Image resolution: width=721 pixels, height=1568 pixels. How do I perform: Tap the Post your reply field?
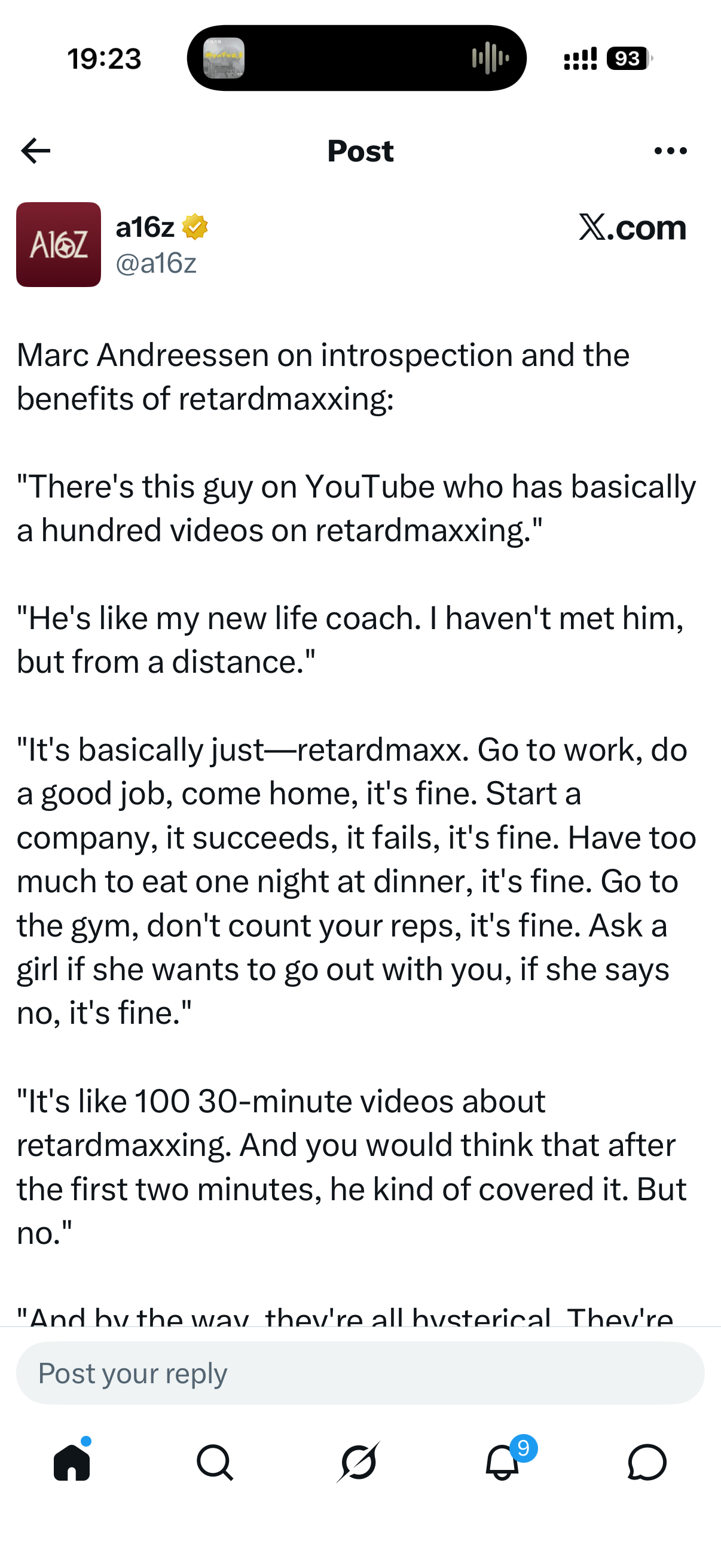(360, 1373)
